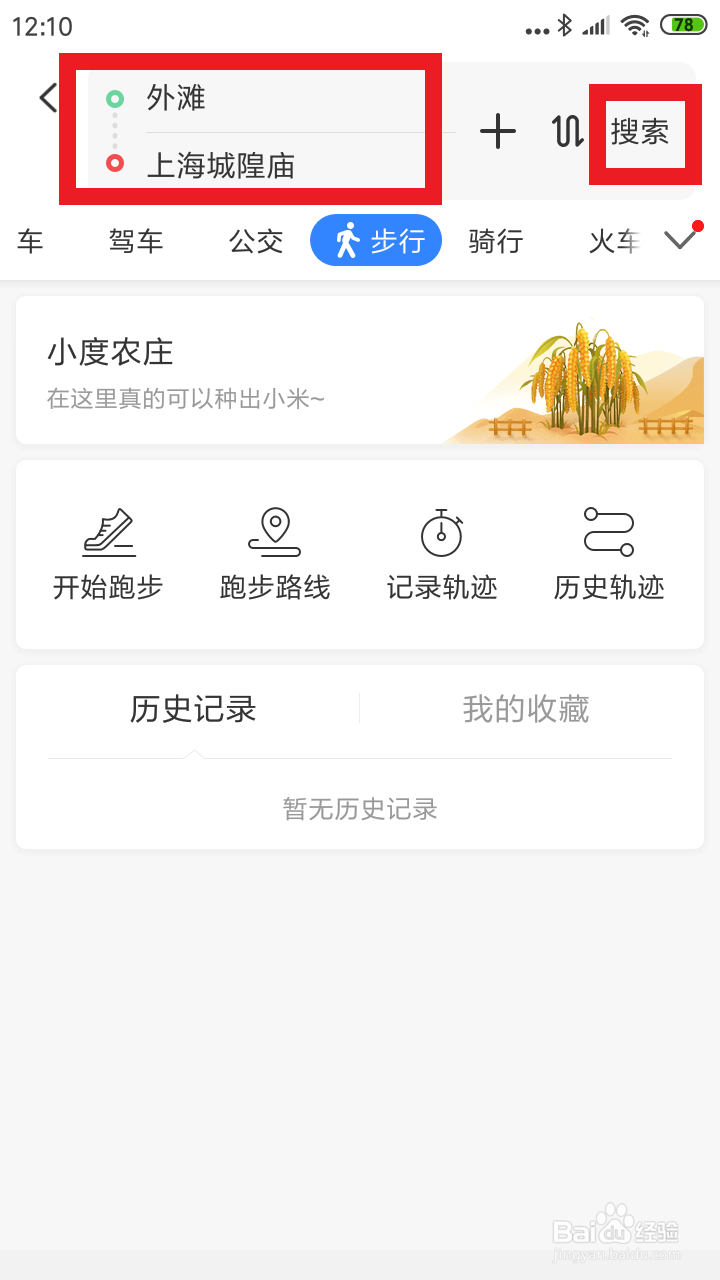Viewport: 720px width, 1280px height.
Task: Stay on the 历史记录 tab
Action: [x=196, y=709]
